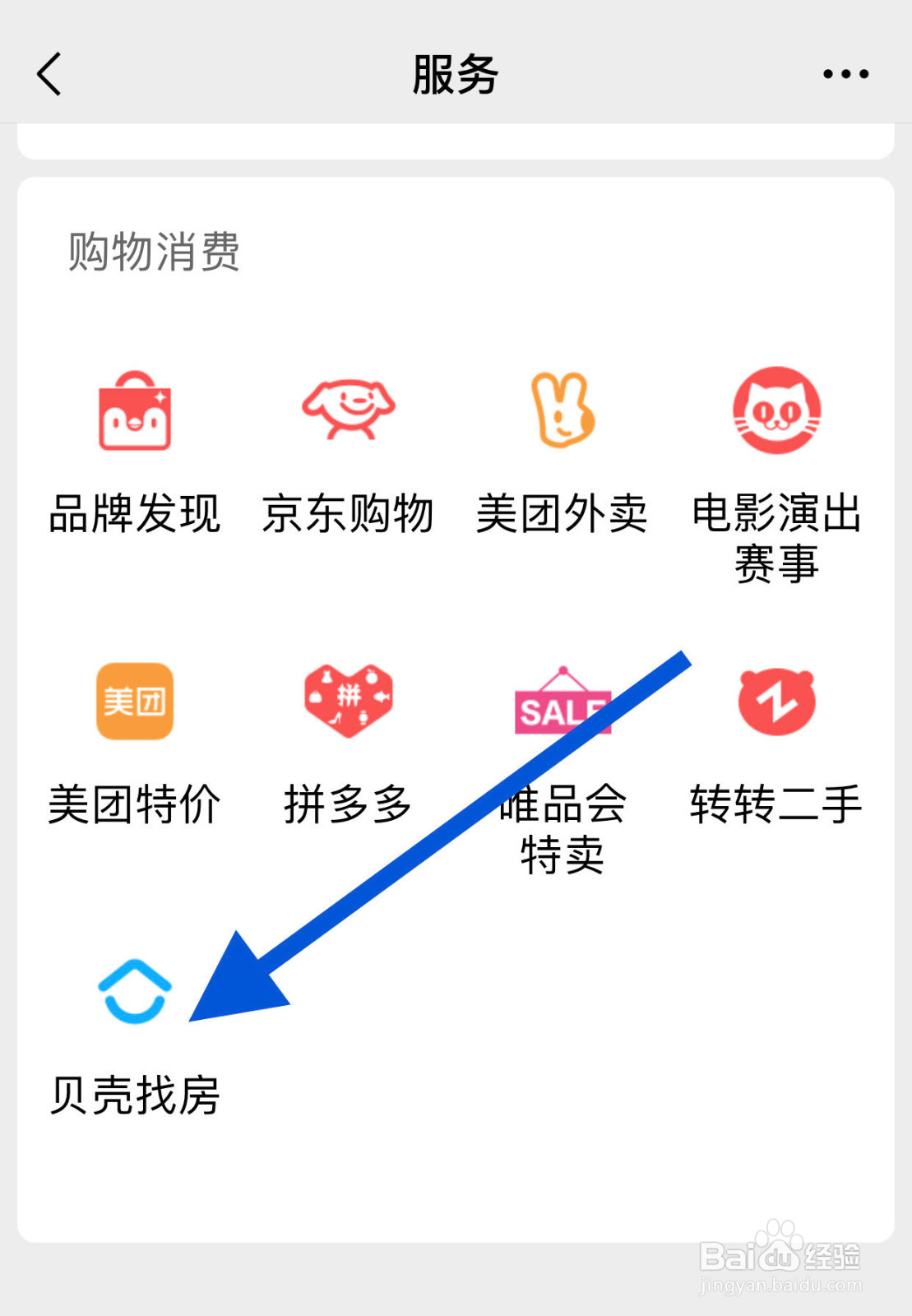The image size is (912, 1316).
Task: Open 唯品会特卖 sale
Action: (x=562, y=702)
